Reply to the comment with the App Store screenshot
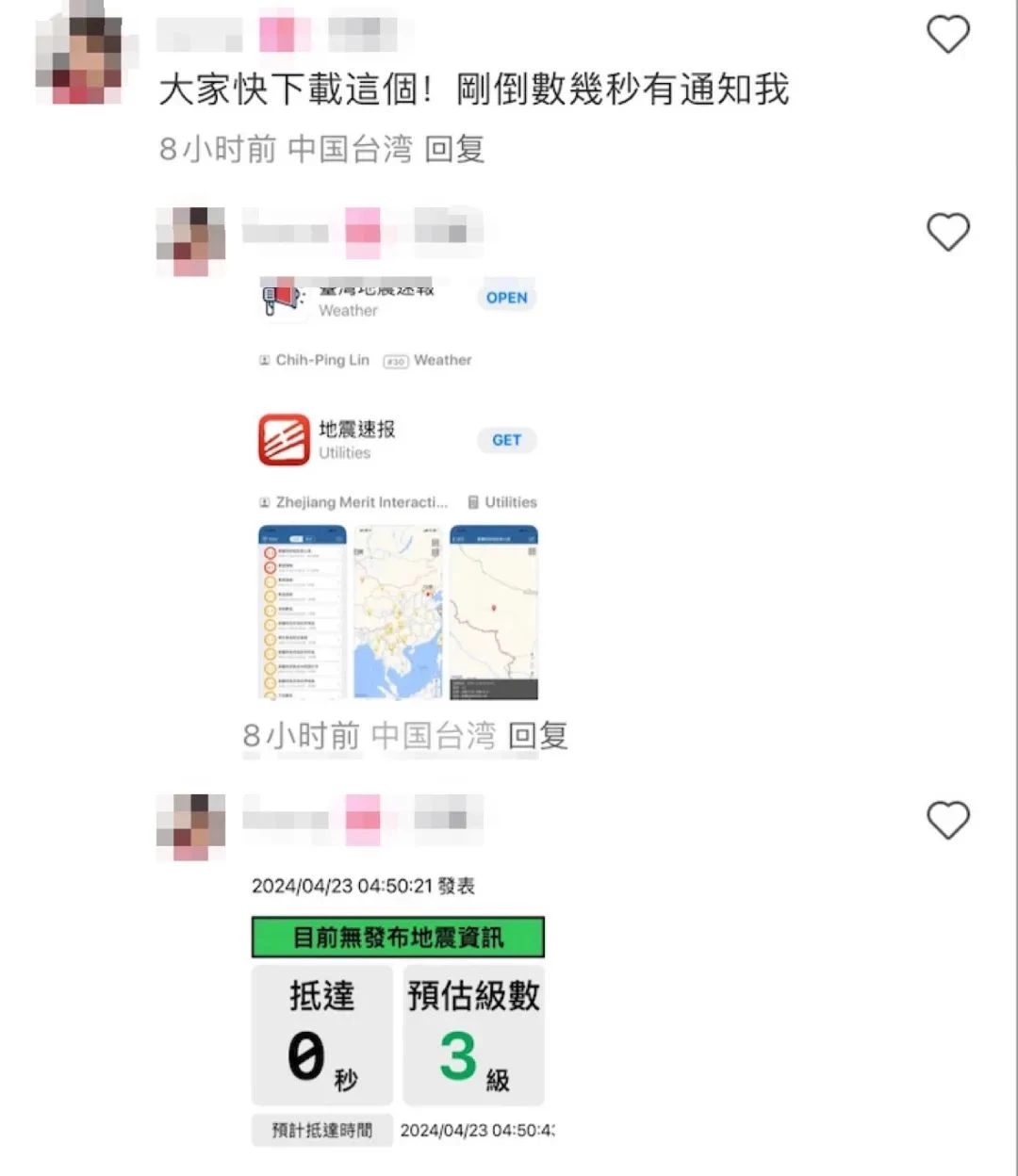Screen dimensions: 1018x1176 (x=537, y=736)
